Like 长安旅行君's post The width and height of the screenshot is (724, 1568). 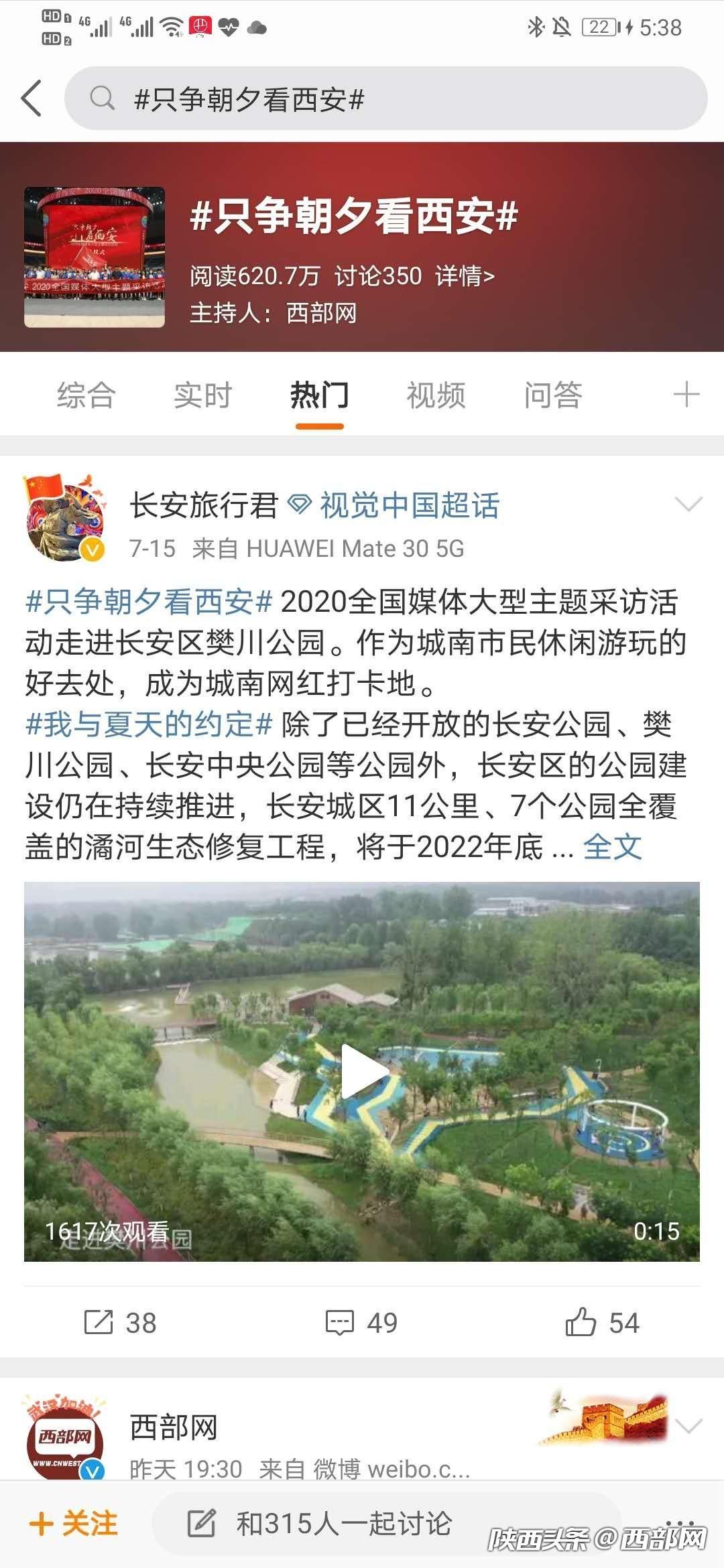[602, 1323]
